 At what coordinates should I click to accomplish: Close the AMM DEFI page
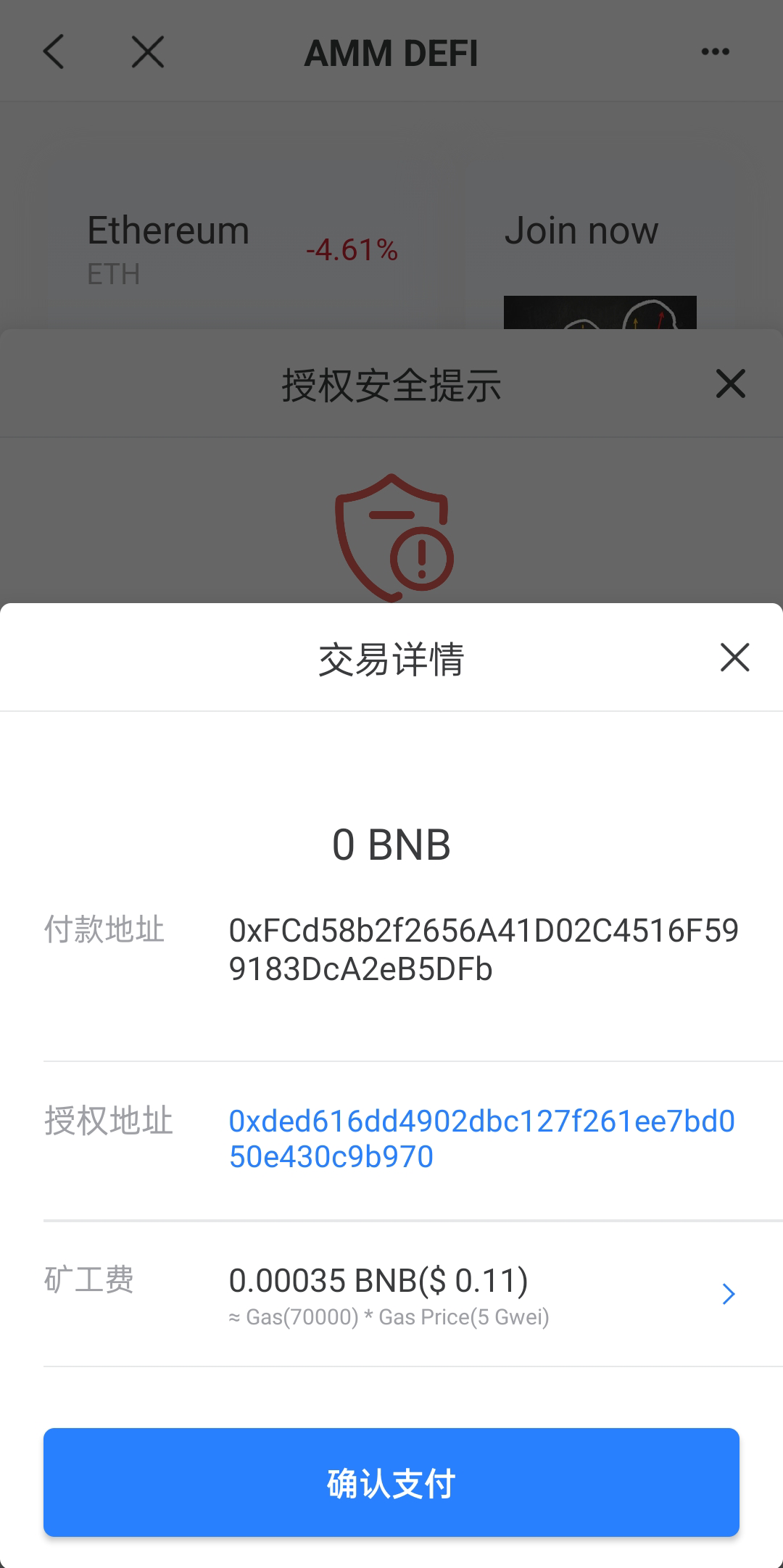(148, 52)
